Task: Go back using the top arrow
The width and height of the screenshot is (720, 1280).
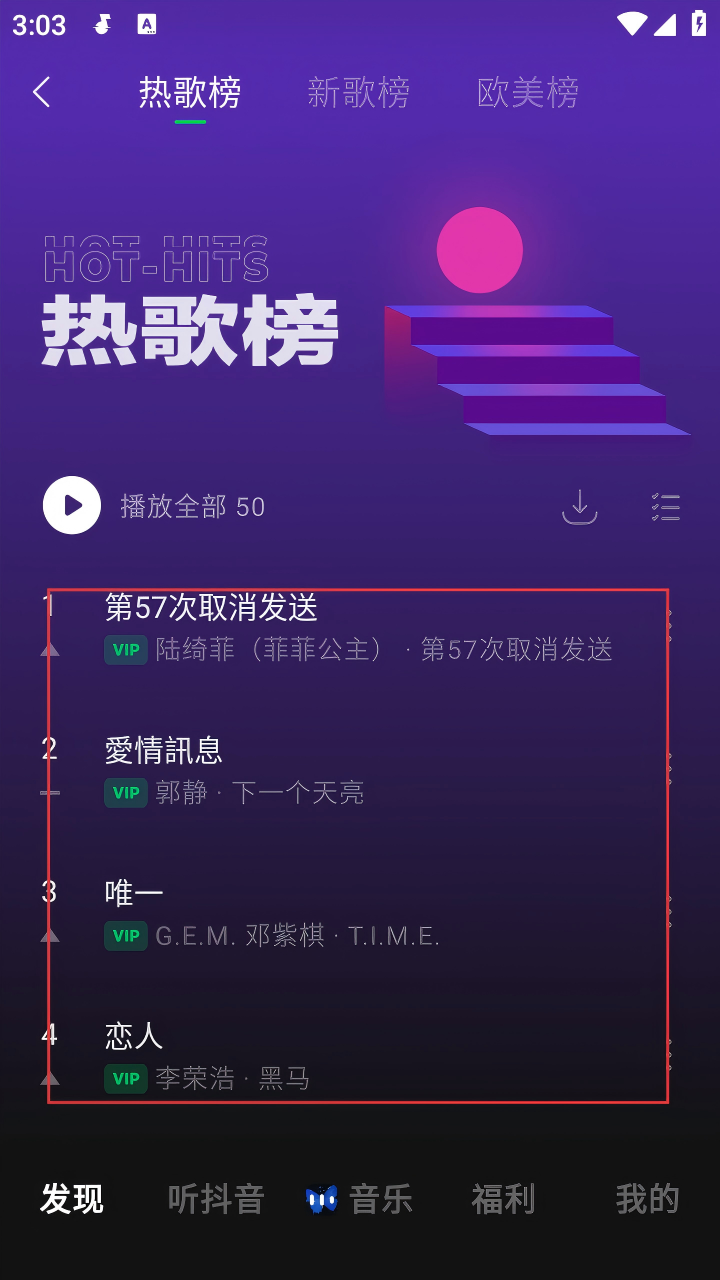Action: (x=41, y=93)
